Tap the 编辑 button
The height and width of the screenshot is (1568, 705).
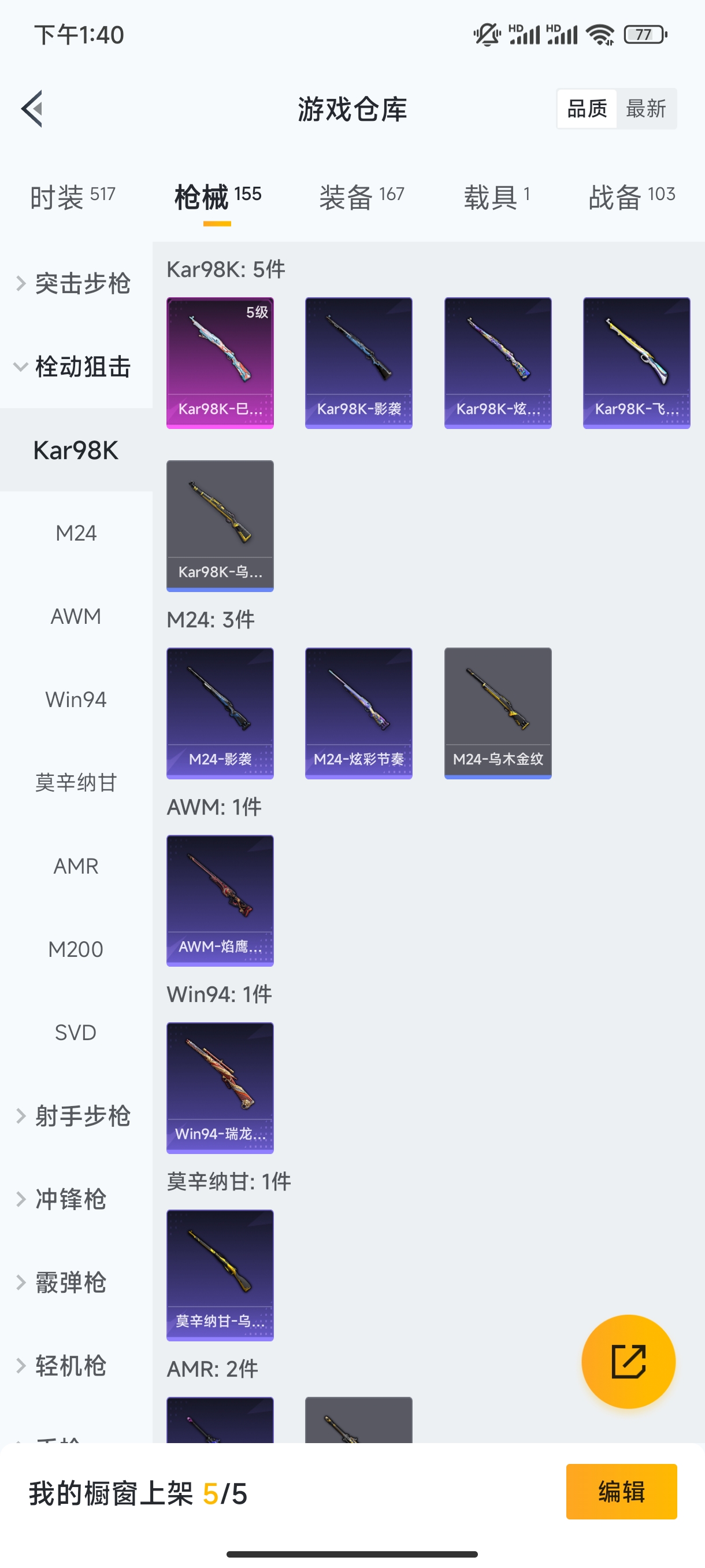coord(621,1491)
